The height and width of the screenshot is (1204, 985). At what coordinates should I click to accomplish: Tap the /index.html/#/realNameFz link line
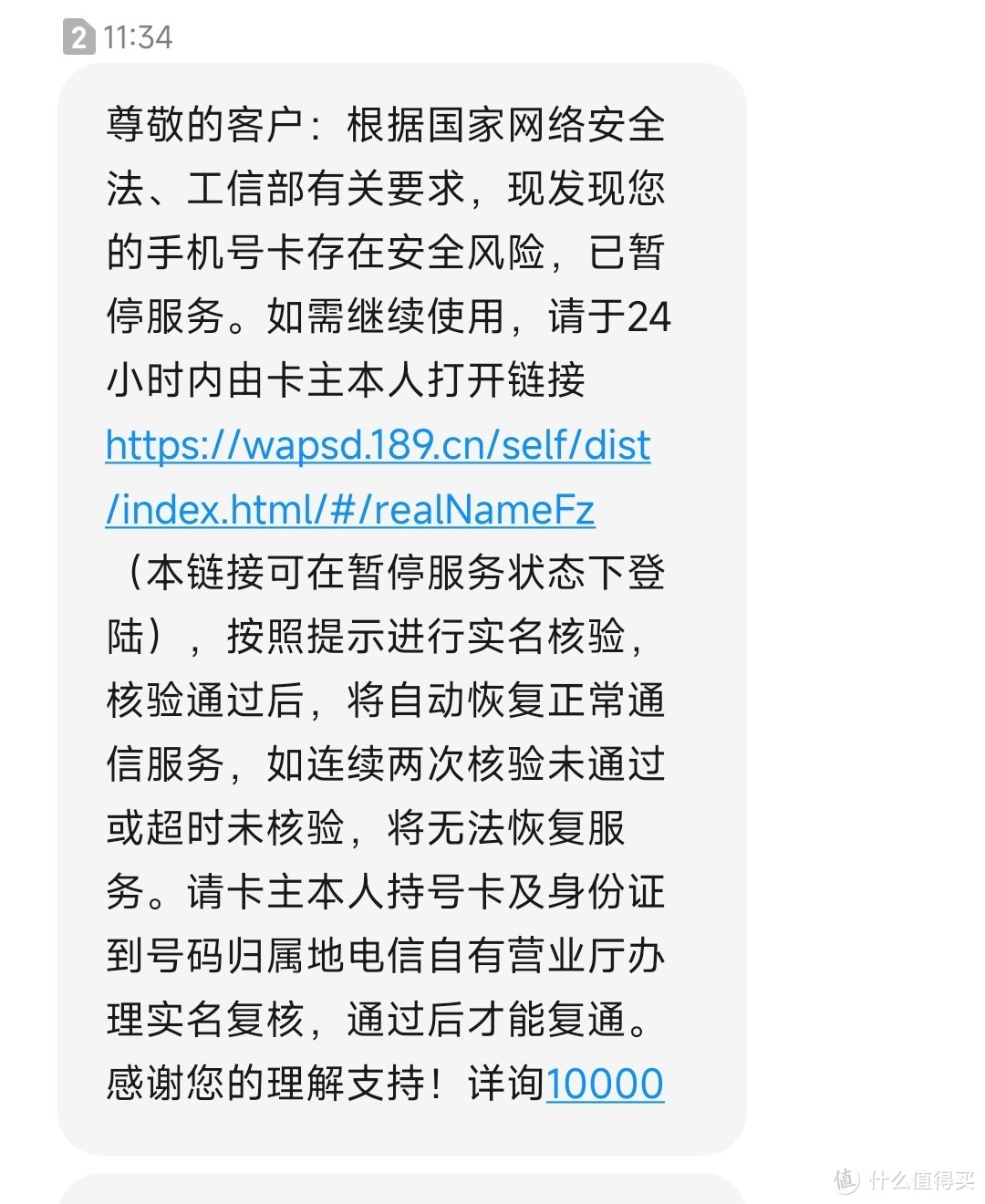[x=347, y=511]
